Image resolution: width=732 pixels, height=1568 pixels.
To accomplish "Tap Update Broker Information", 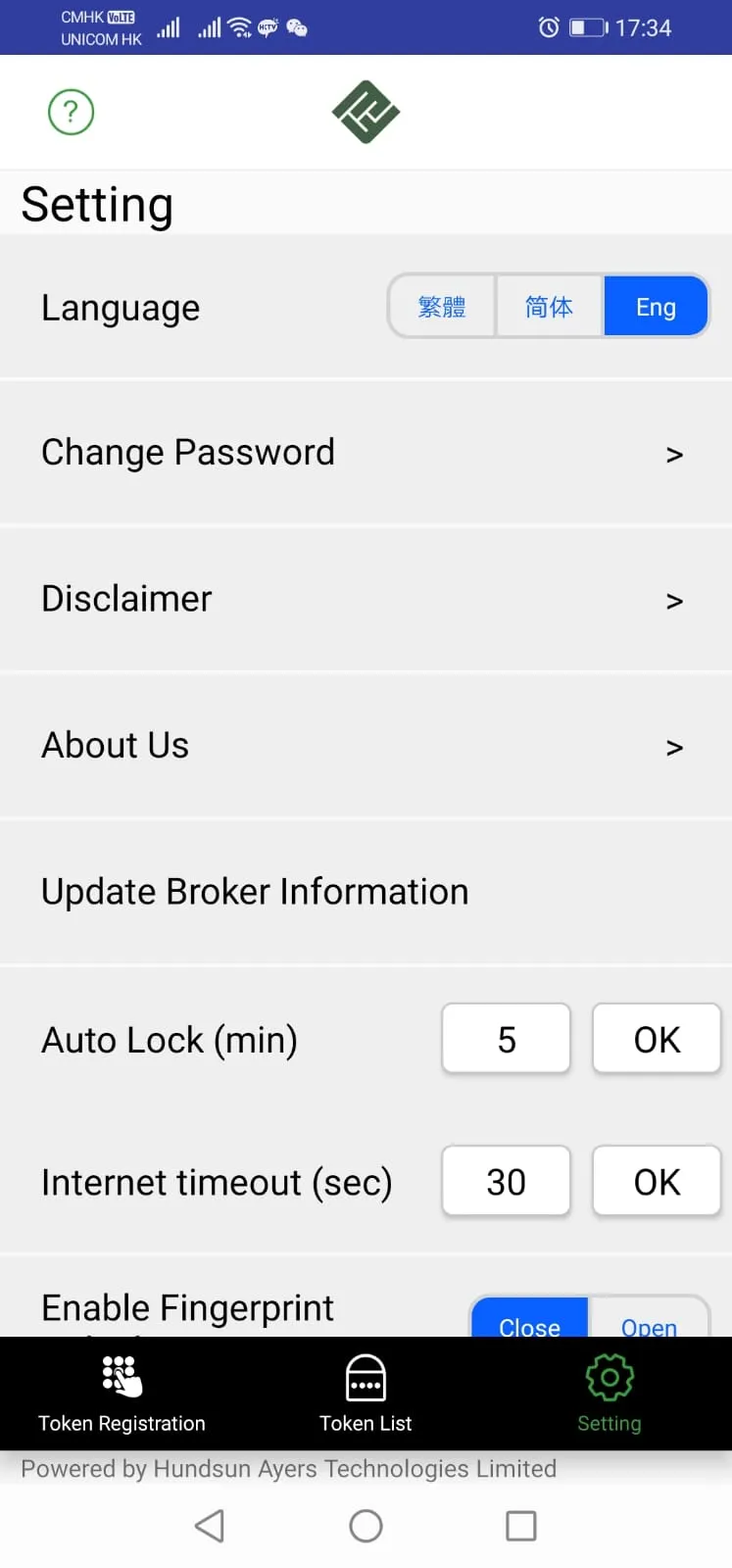I will pyautogui.click(x=366, y=892).
